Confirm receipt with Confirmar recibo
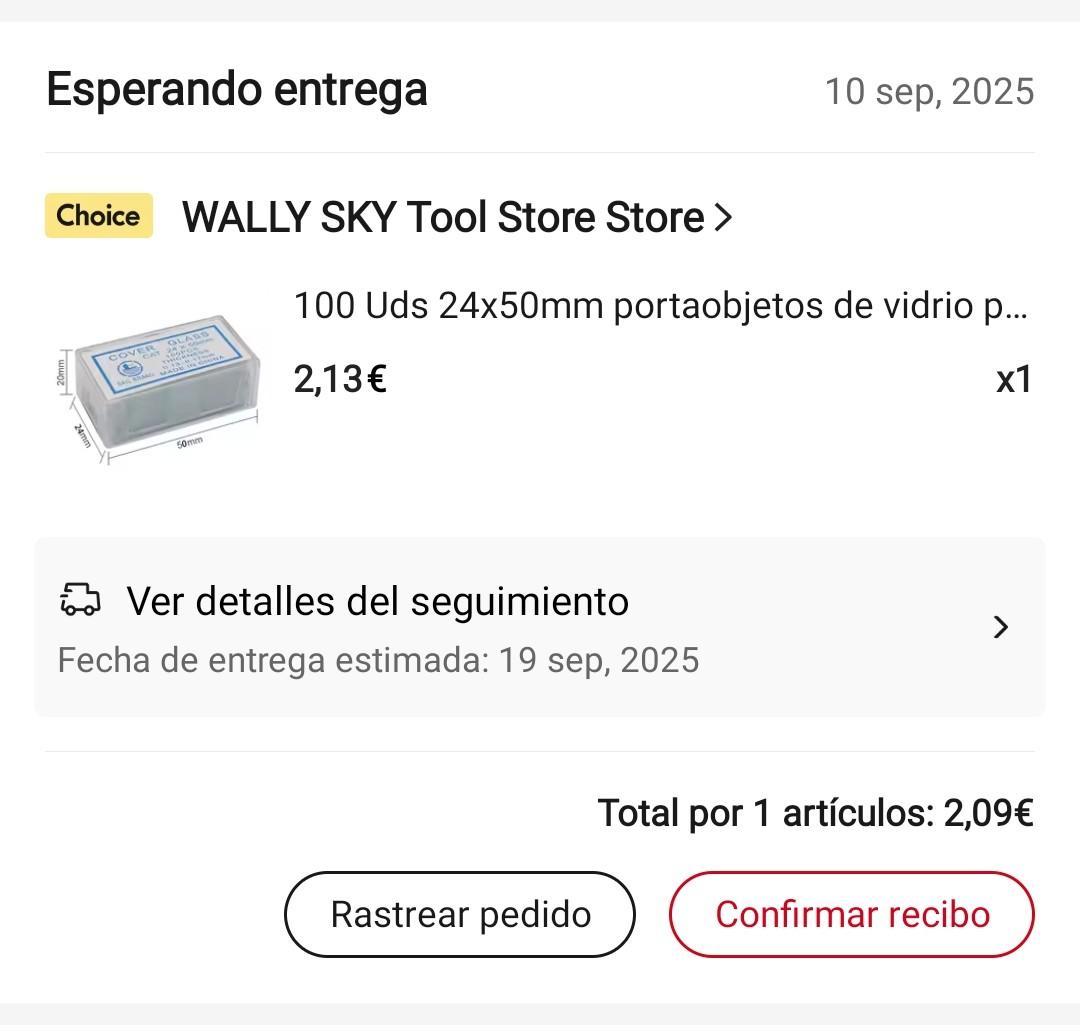The image size is (1080, 1031). pyautogui.click(x=852, y=914)
